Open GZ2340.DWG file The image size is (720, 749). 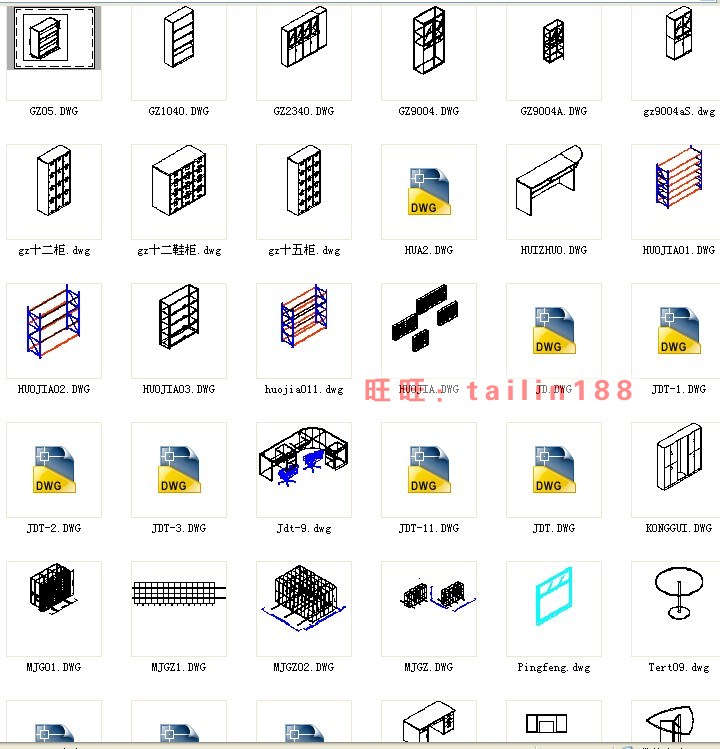(x=303, y=42)
